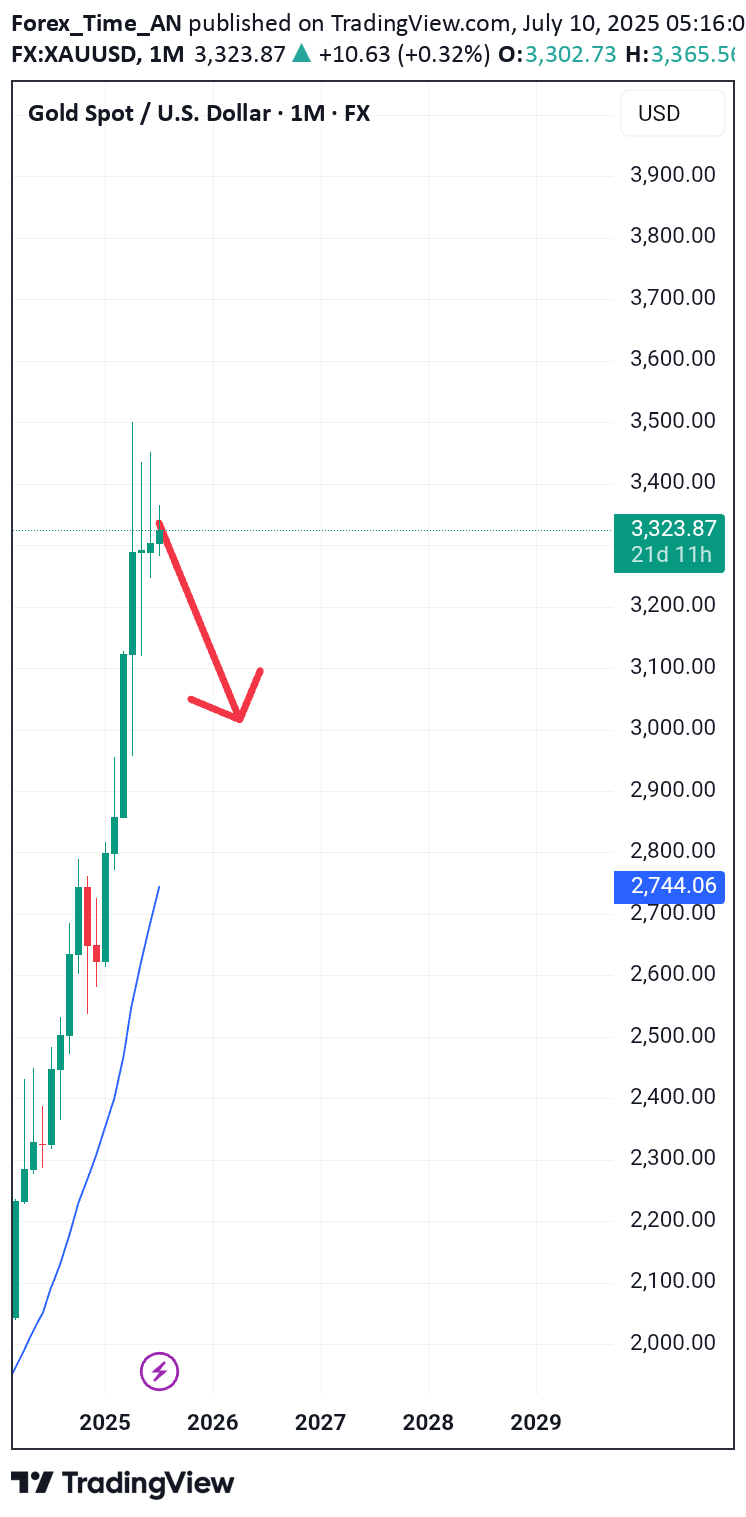Click the blue 2,744.06 indicator price label
Image resolution: width=746 pixels, height=1517 pixels.
pyautogui.click(x=668, y=886)
